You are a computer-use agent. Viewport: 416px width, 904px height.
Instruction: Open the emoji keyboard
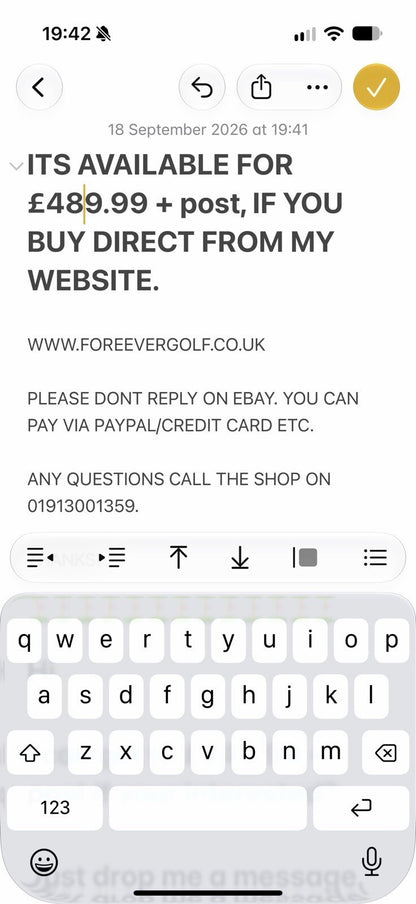[x=44, y=863]
